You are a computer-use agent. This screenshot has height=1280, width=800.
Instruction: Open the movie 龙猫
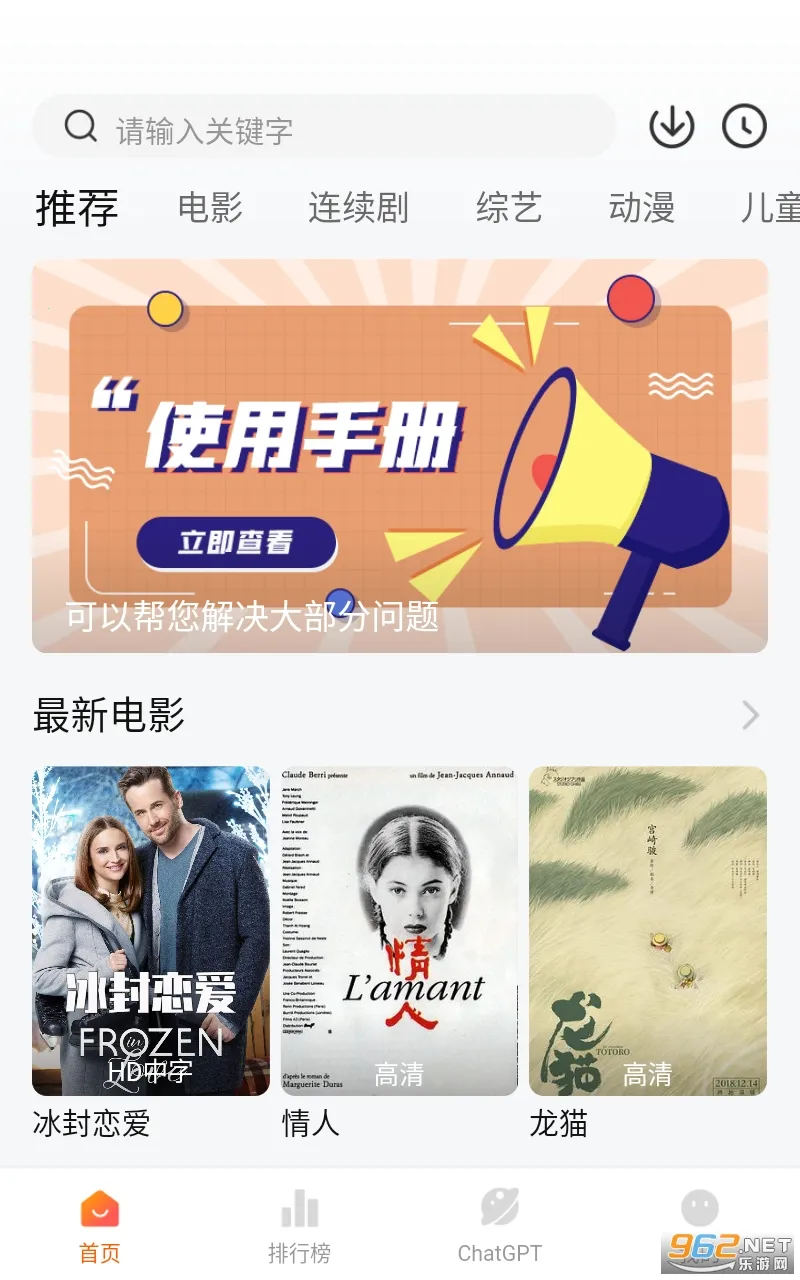[x=647, y=930]
